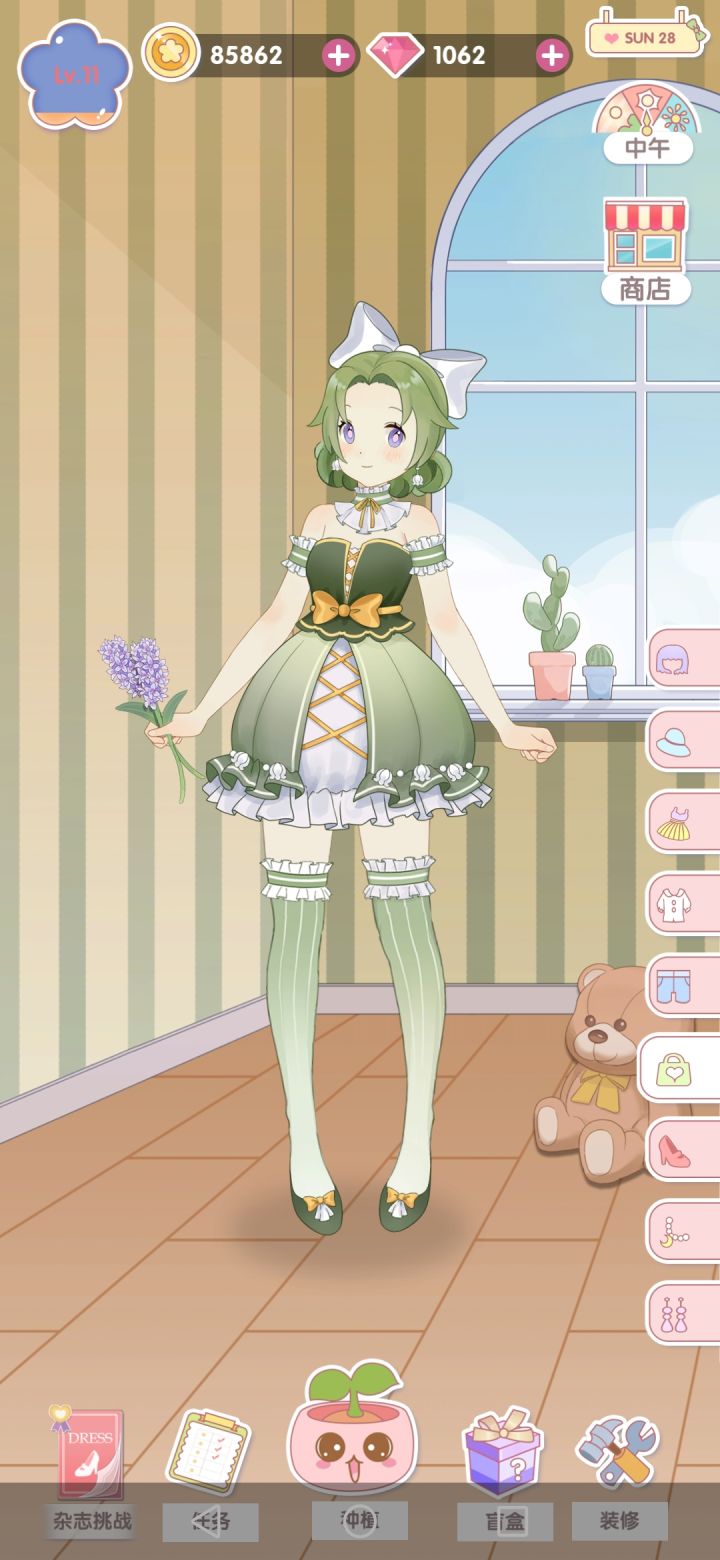This screenshot has width=720, height=1560.
Task: Tap the plus to buy more diamonds
Action: [549, 55]
